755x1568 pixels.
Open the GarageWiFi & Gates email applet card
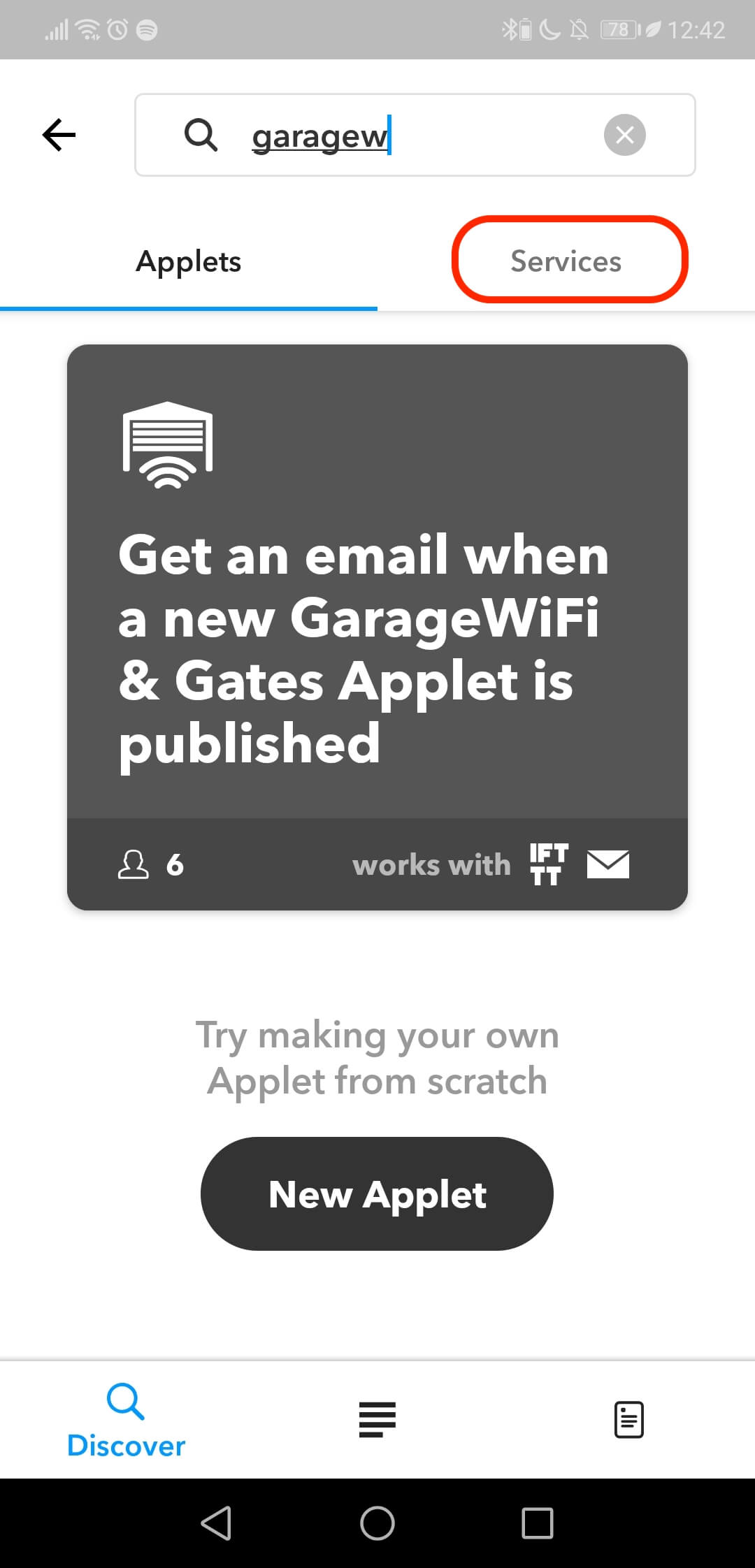377,626
